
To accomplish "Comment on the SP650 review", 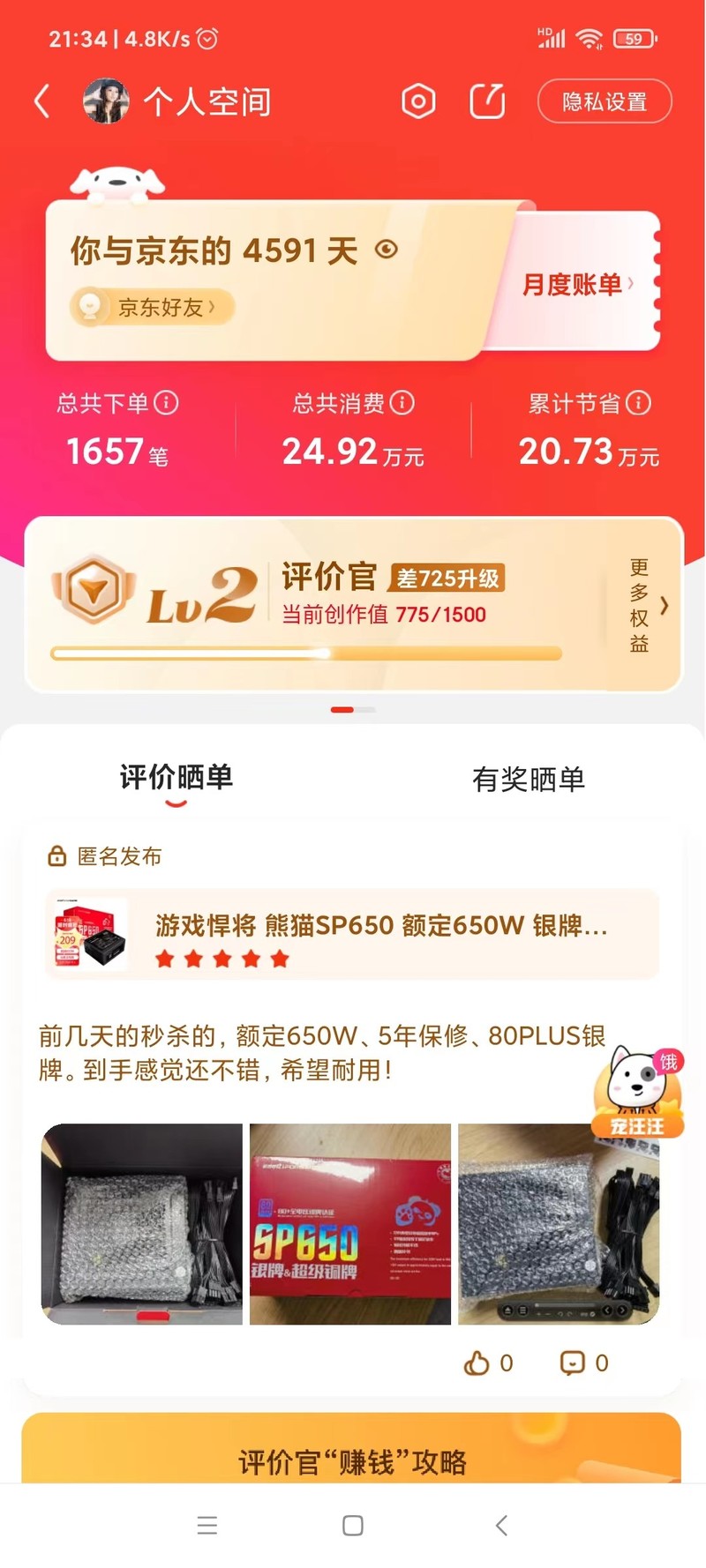I will (583, 1363).
